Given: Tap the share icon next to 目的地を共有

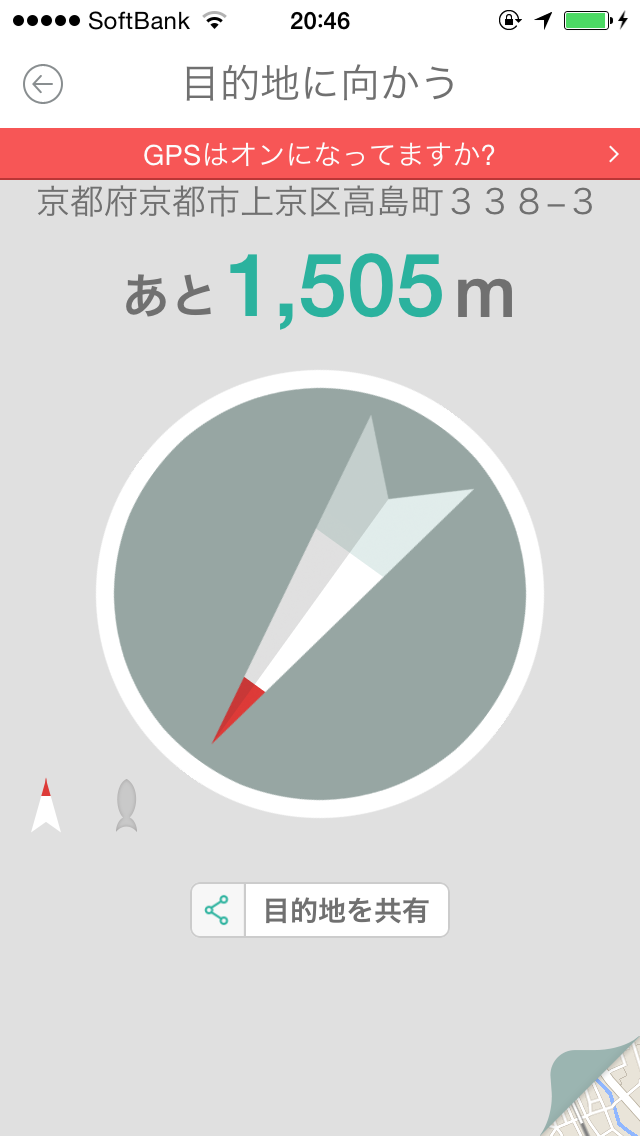Looking at the screenshot, I should (217, 910).
